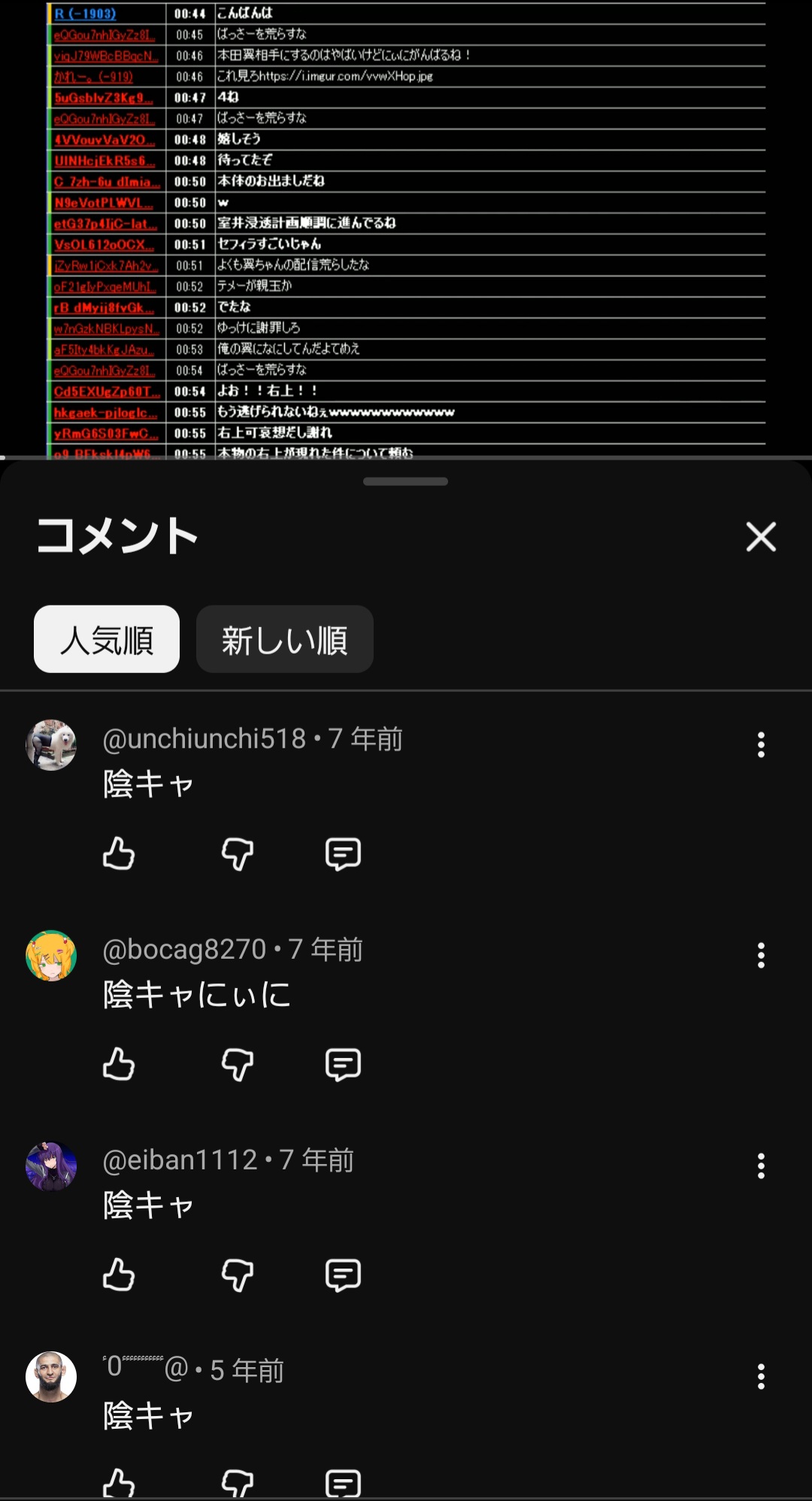This screenshot has height=1501, width=812.
Task: Open the profile avatar of @unchiunchi518
Action: tap(51, 745)
